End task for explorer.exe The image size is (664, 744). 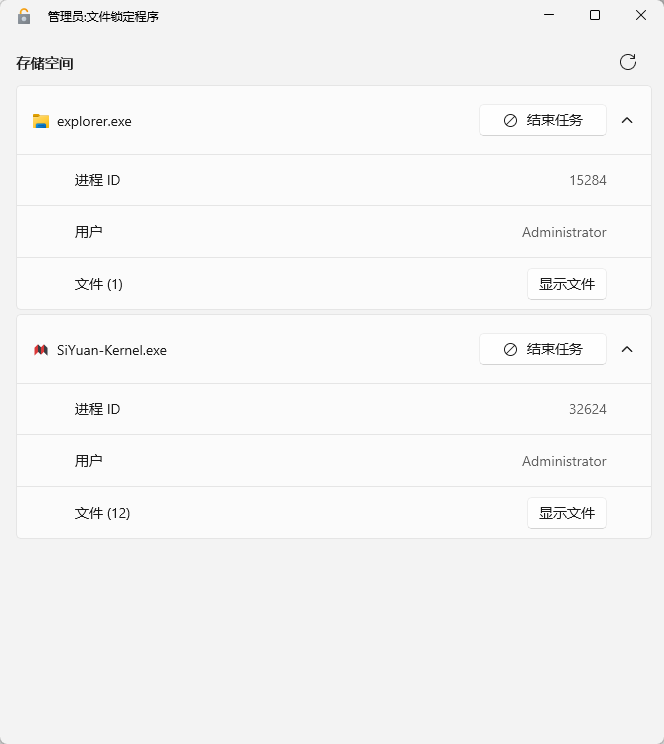(x=543, y=120)
